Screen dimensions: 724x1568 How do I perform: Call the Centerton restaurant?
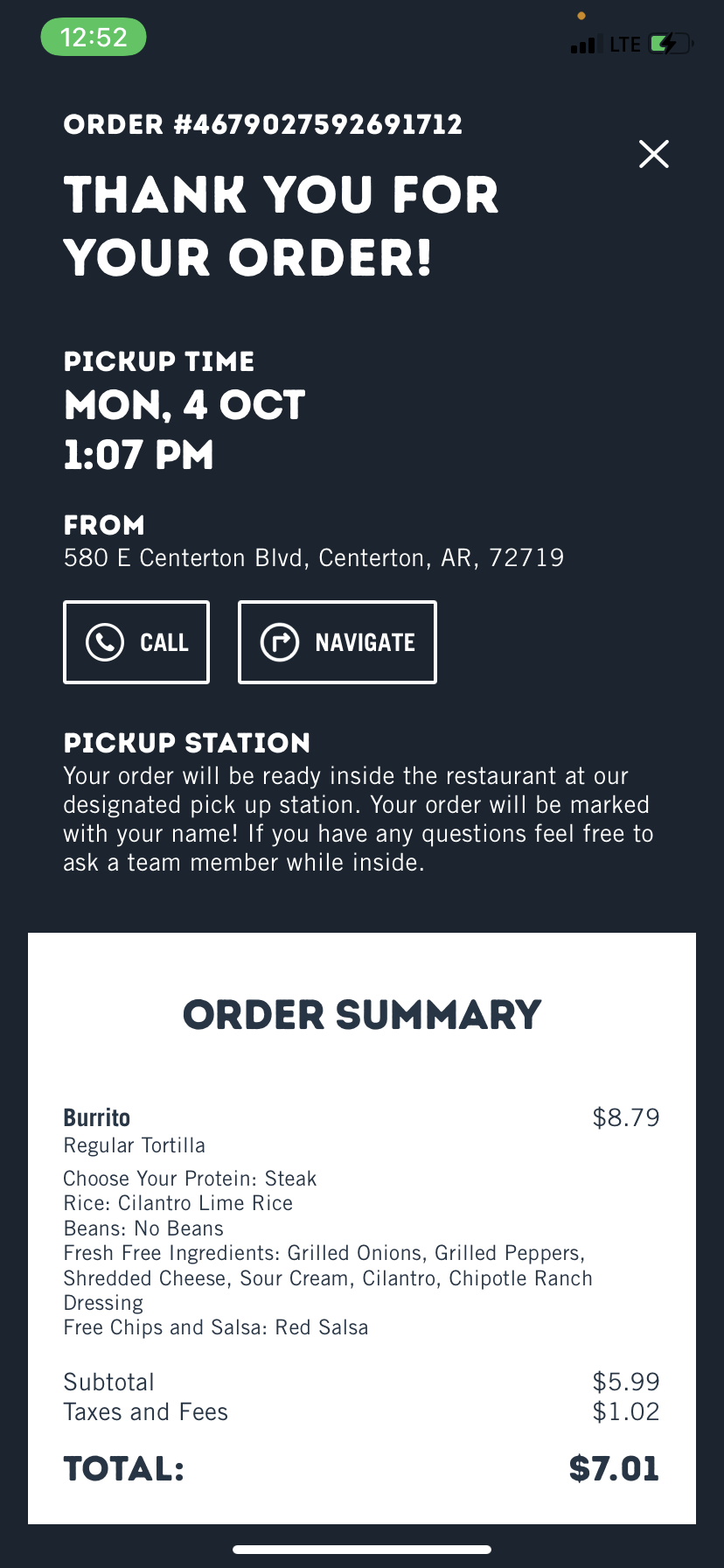[x=136, y=642]
